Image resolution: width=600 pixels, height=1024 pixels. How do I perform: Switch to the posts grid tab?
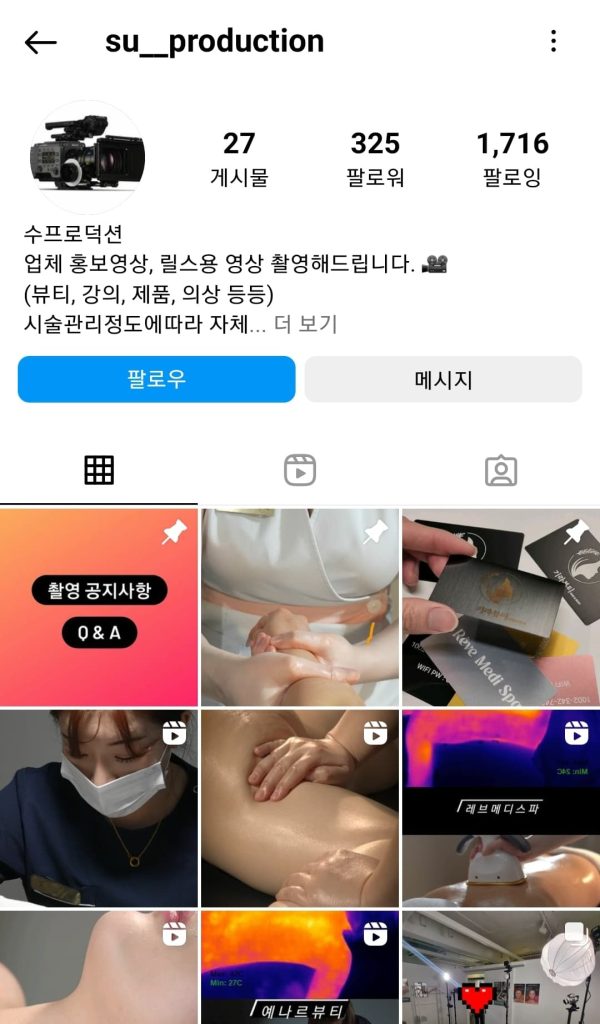click(x=99, y=470)
